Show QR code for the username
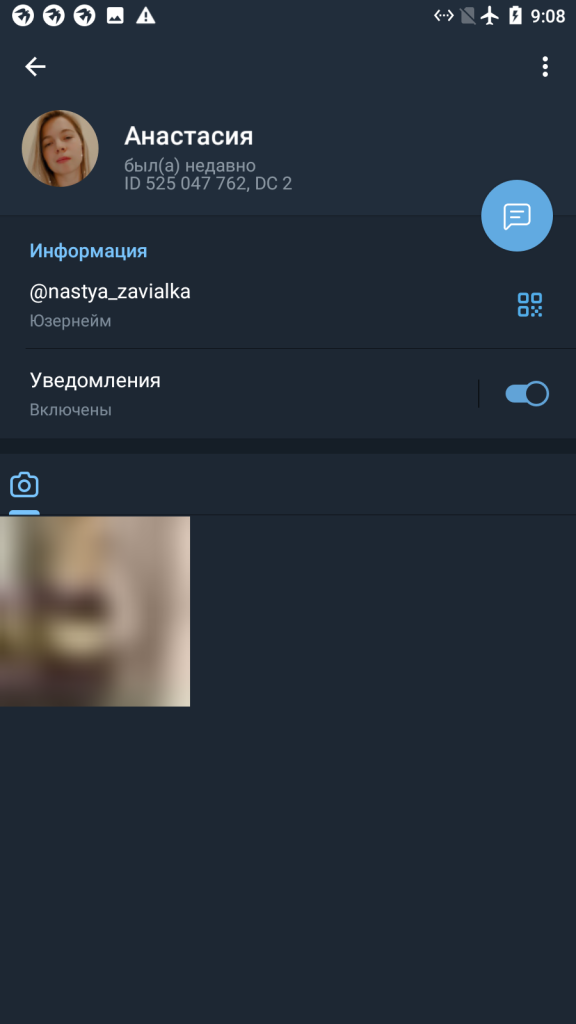 tap(530, 304)
